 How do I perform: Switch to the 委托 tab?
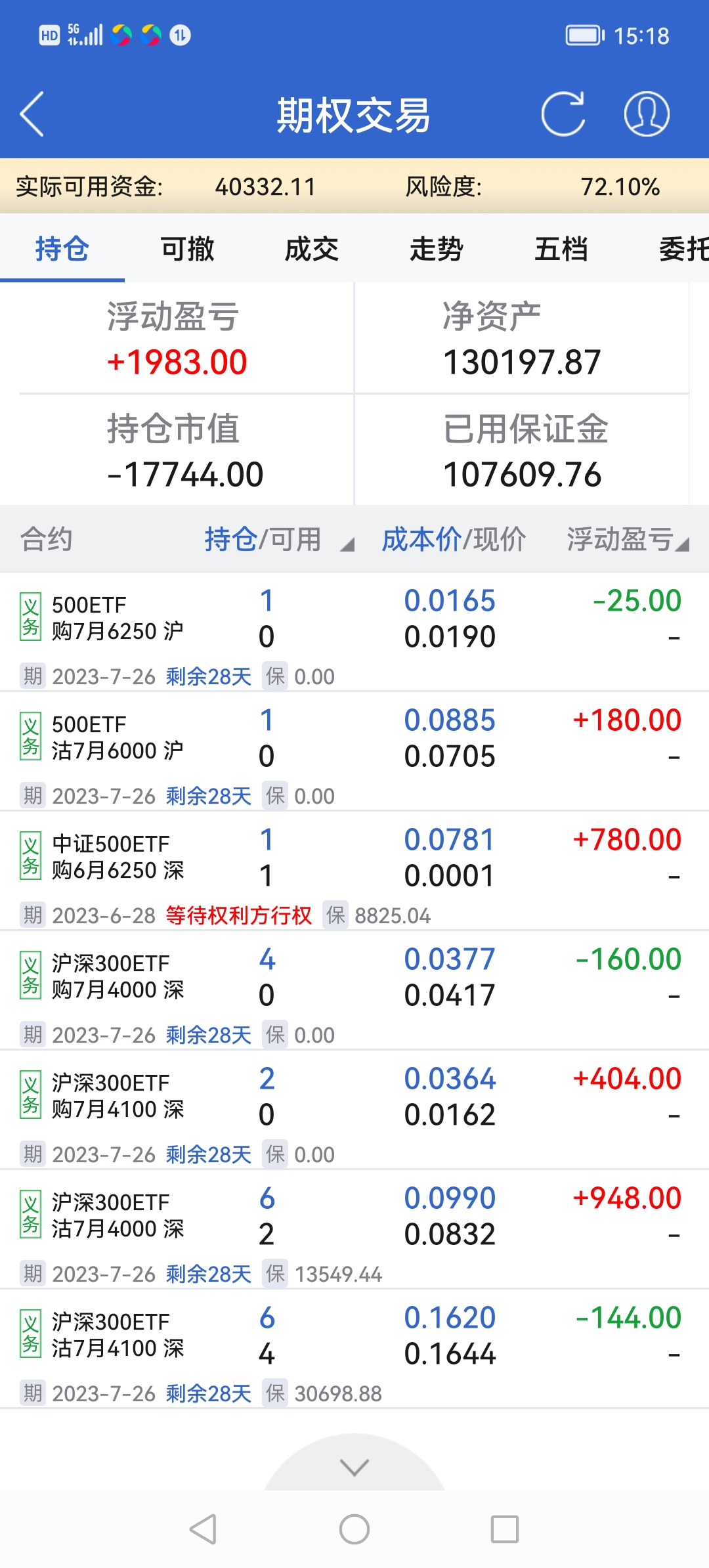(x=683, y=250)
